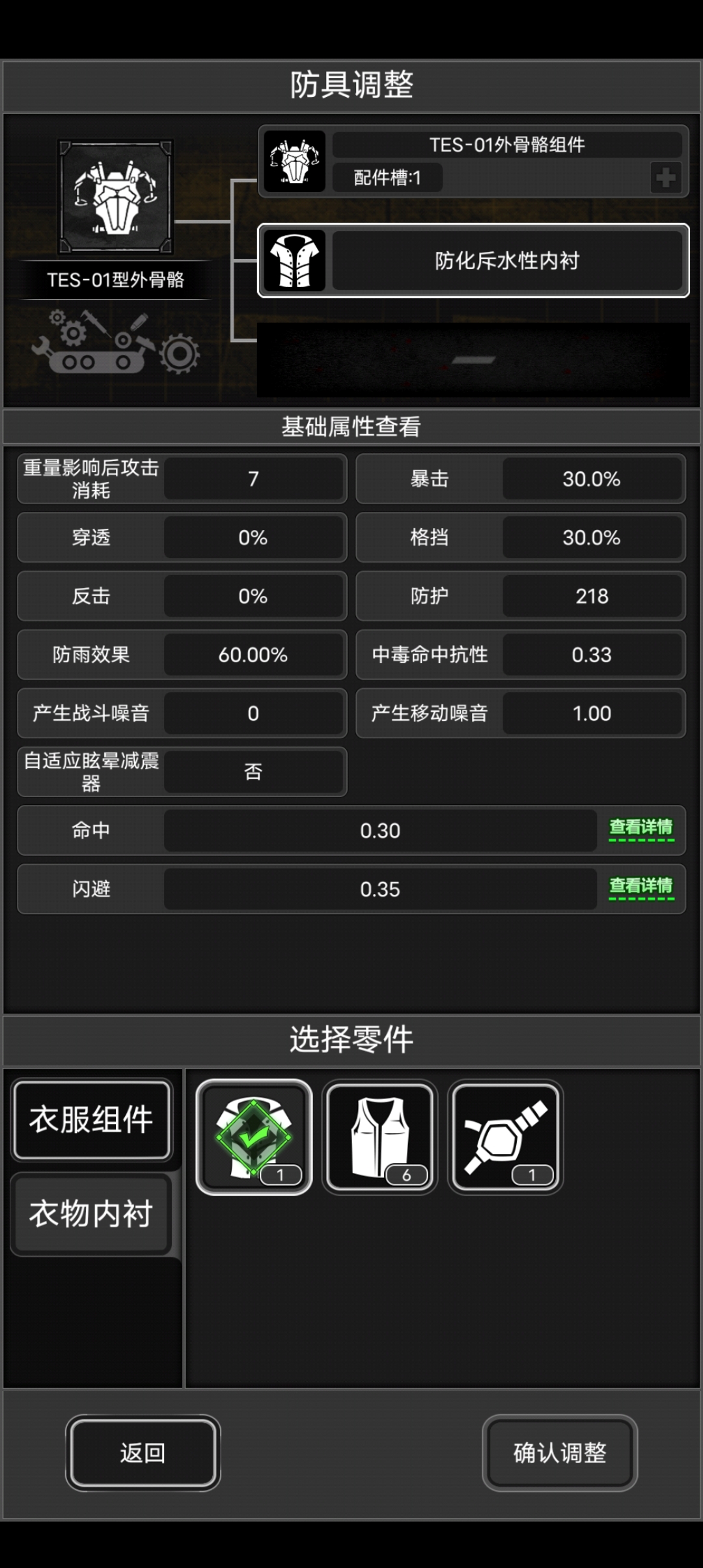This screenshot has height=1568, width=703.
Task: Switch to the 衣物内衬 tab
Action: click(92, 1214)
